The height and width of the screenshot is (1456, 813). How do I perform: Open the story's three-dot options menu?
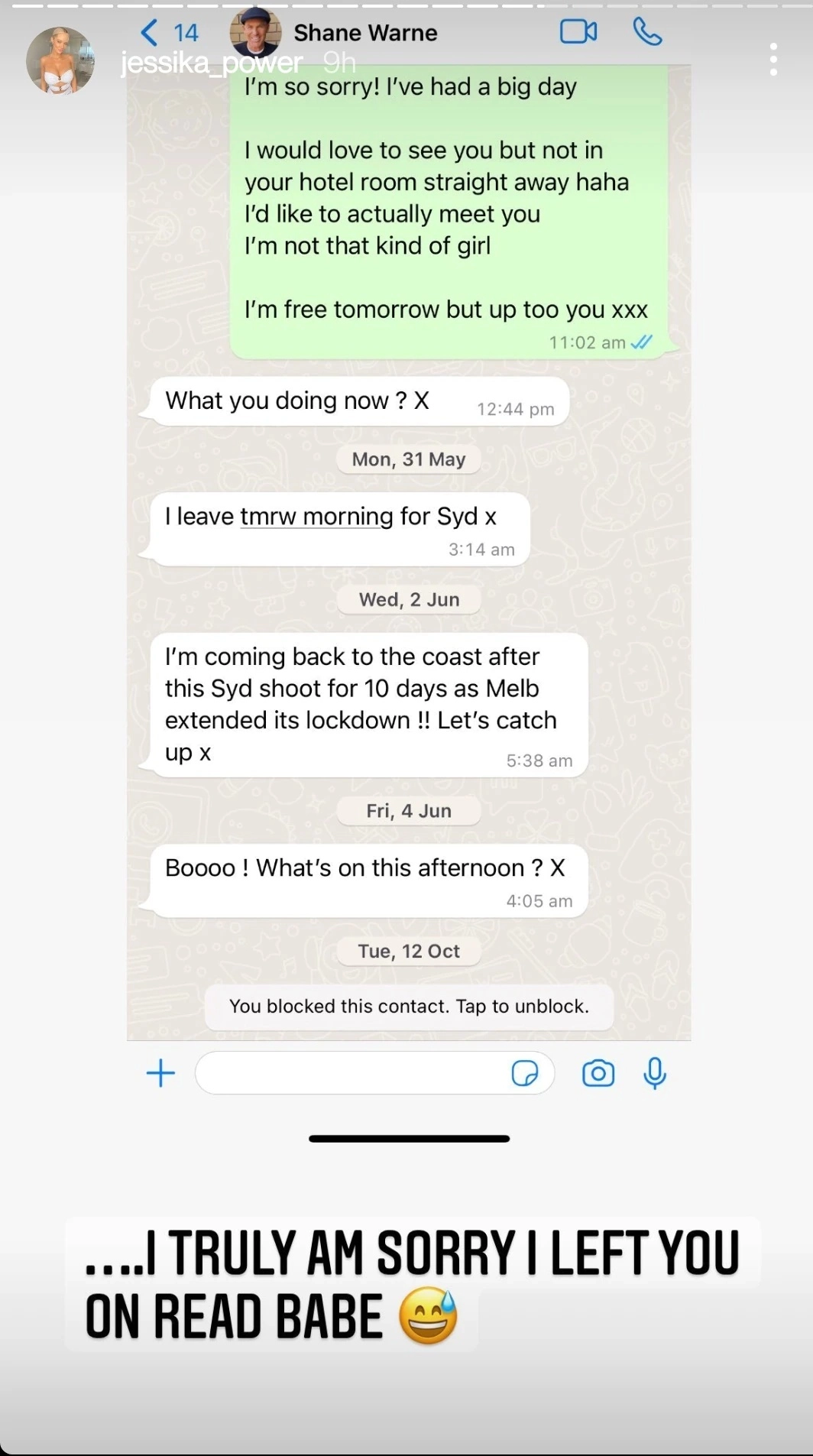click(773, 60)
